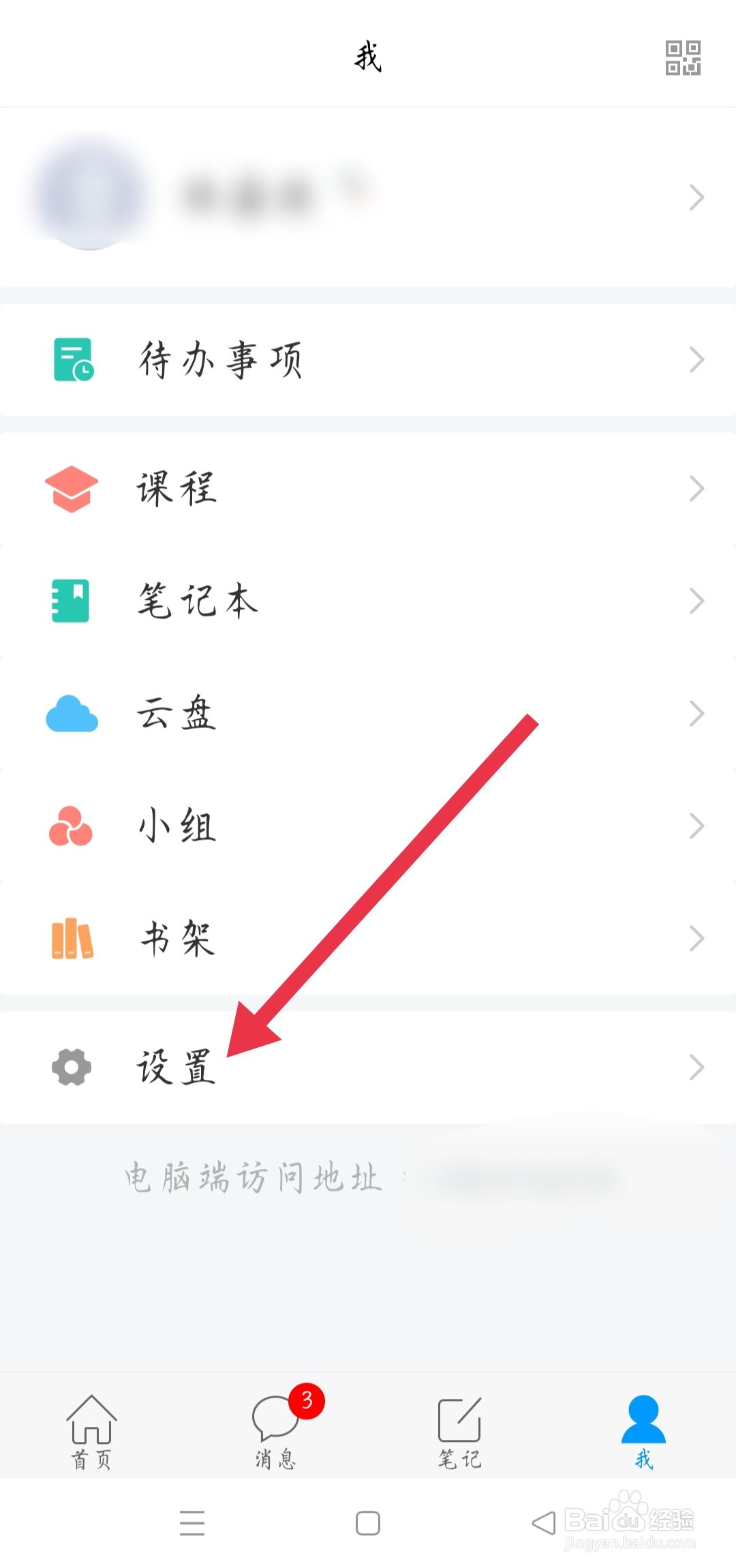This screenshot has width=736, height=1568.
Task: Expand the 设置 row chevron
Action: [x=696, y=1068]
